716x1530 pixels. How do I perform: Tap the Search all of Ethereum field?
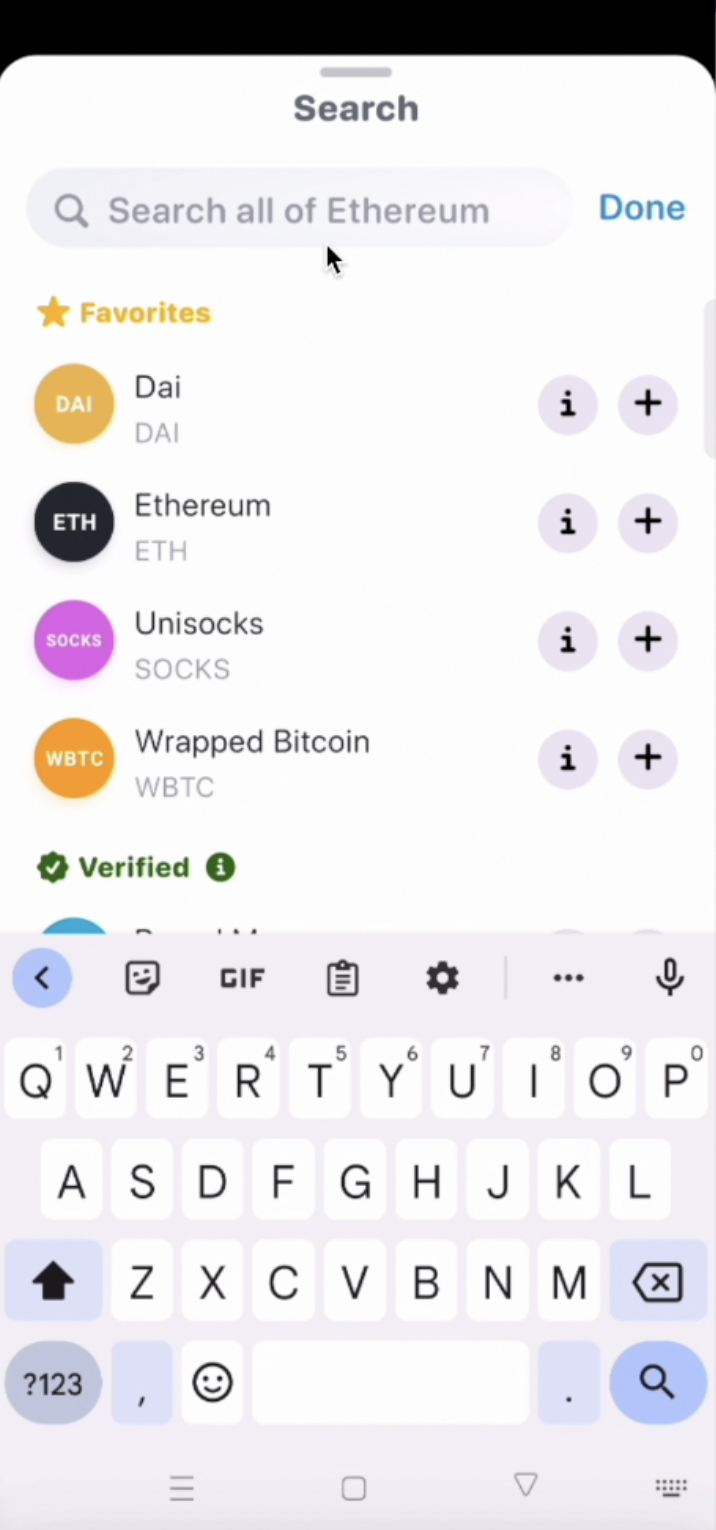click(298, 210)
